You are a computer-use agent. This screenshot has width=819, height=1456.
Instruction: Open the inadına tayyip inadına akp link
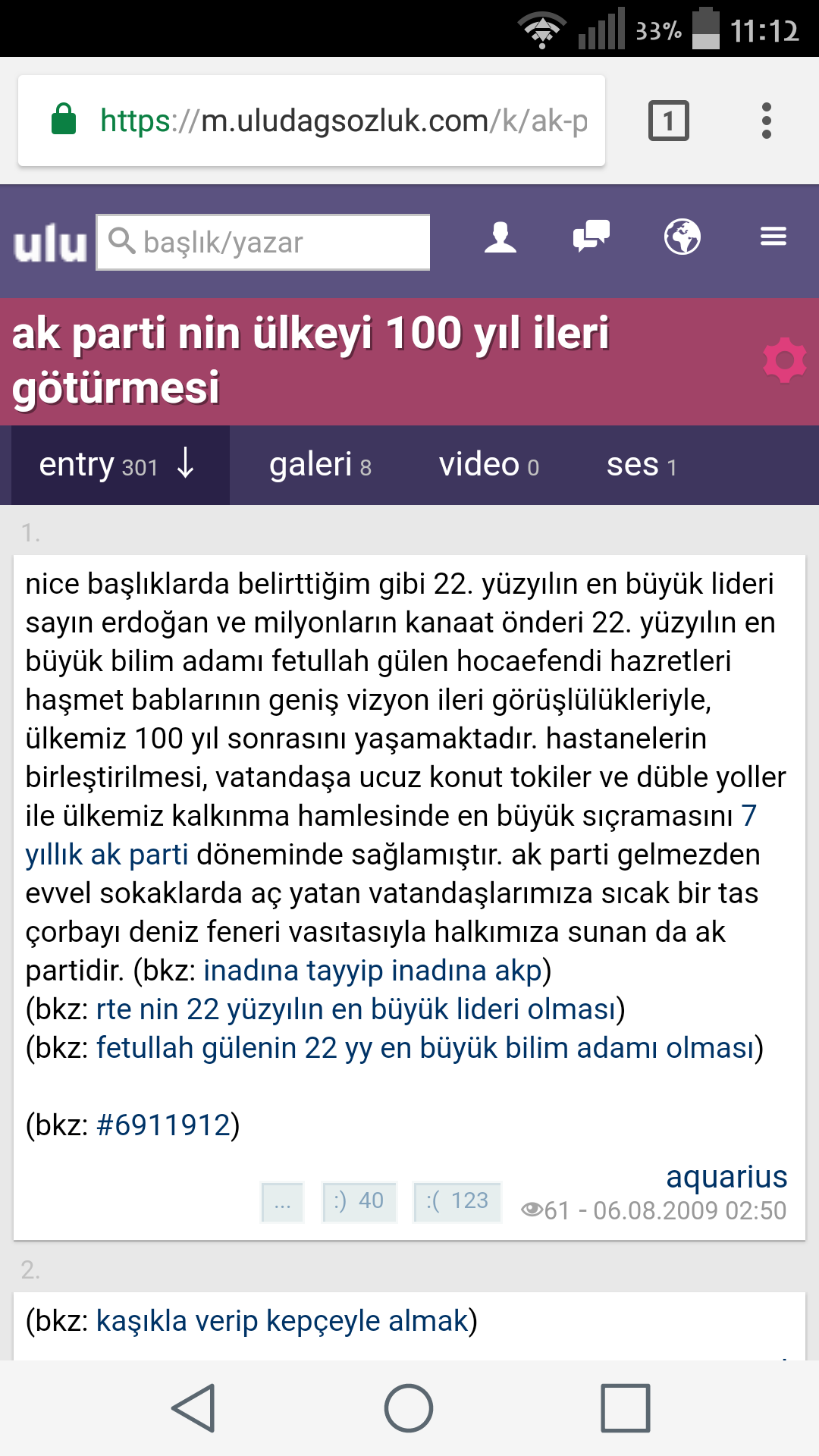372,971
